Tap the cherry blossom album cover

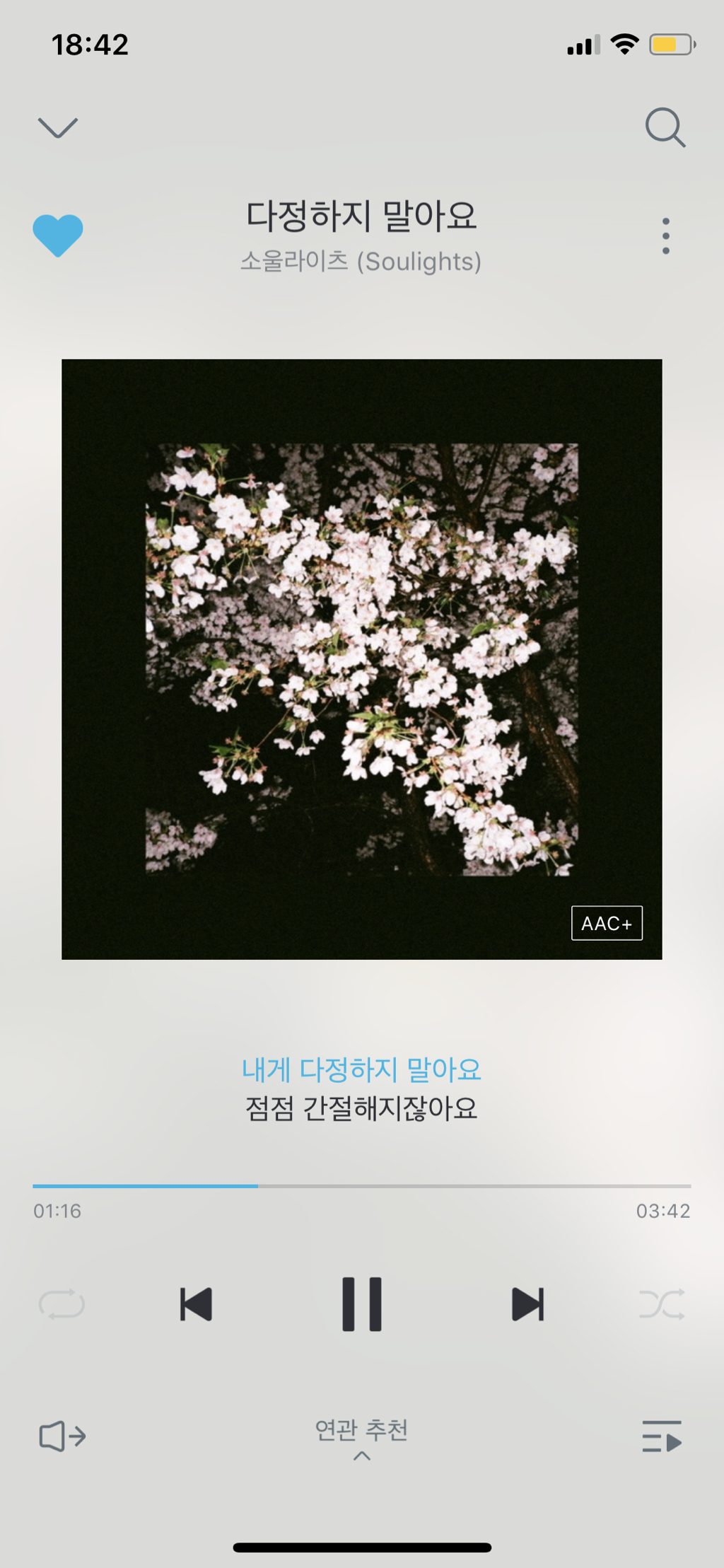tap(362, 659)
